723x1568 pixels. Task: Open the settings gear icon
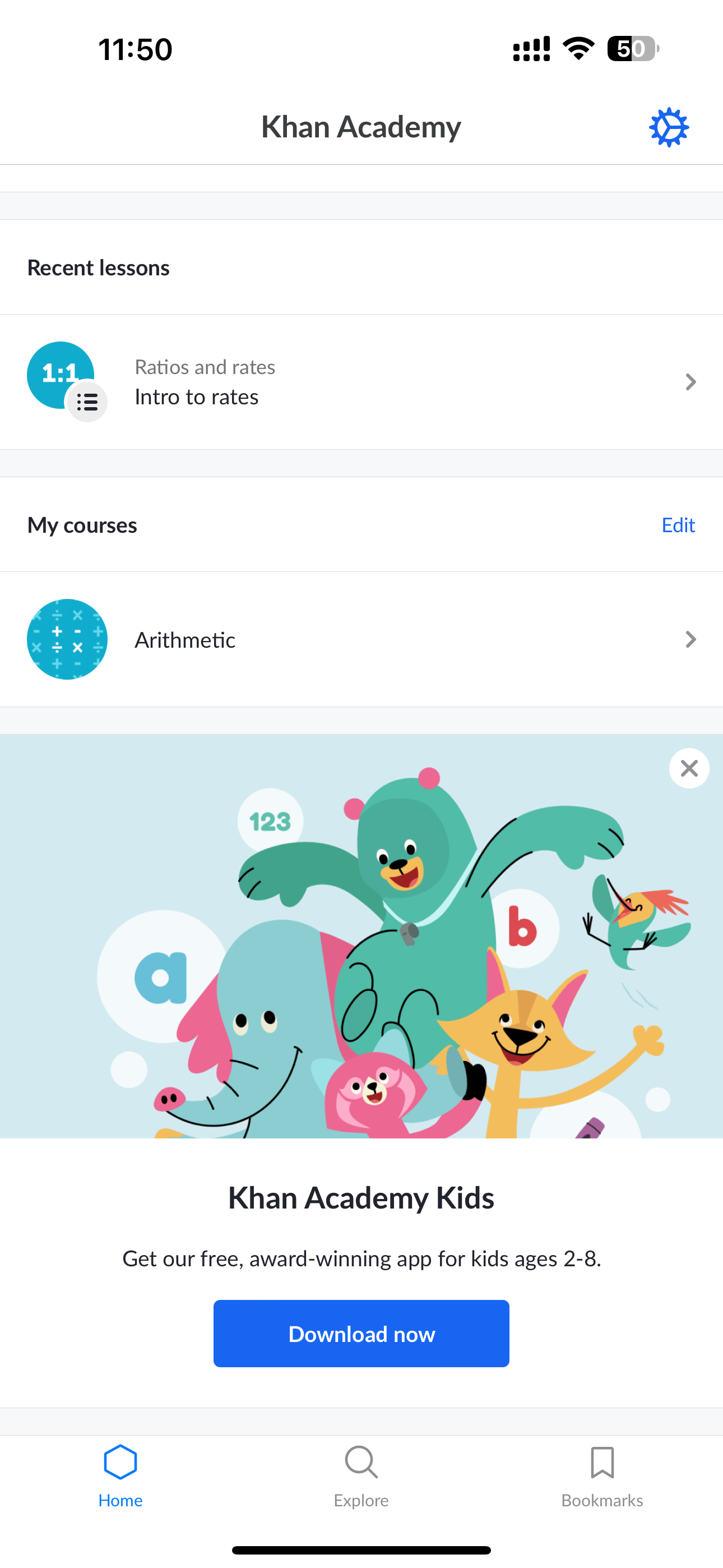(x=668, y=127)
